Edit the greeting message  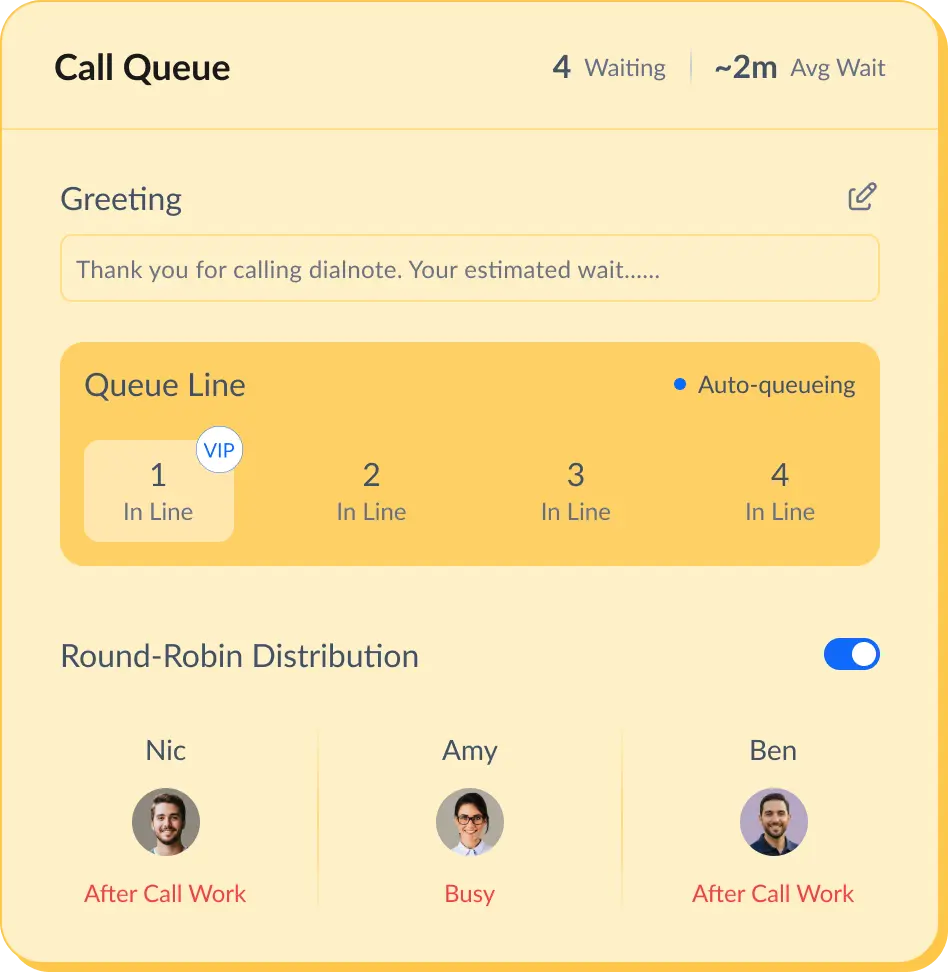(862, 197)
